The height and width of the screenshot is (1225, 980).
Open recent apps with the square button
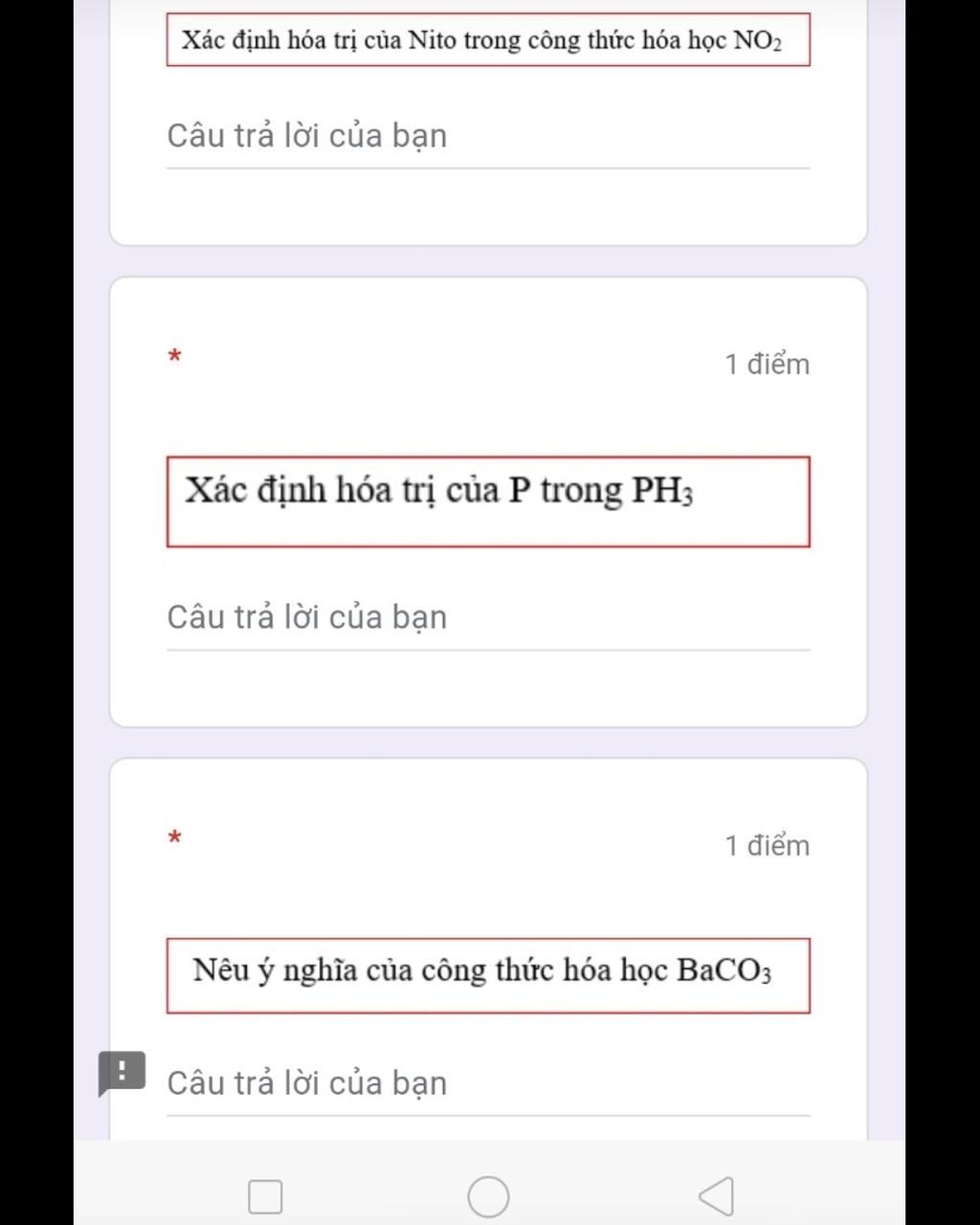click(265, 1196)
